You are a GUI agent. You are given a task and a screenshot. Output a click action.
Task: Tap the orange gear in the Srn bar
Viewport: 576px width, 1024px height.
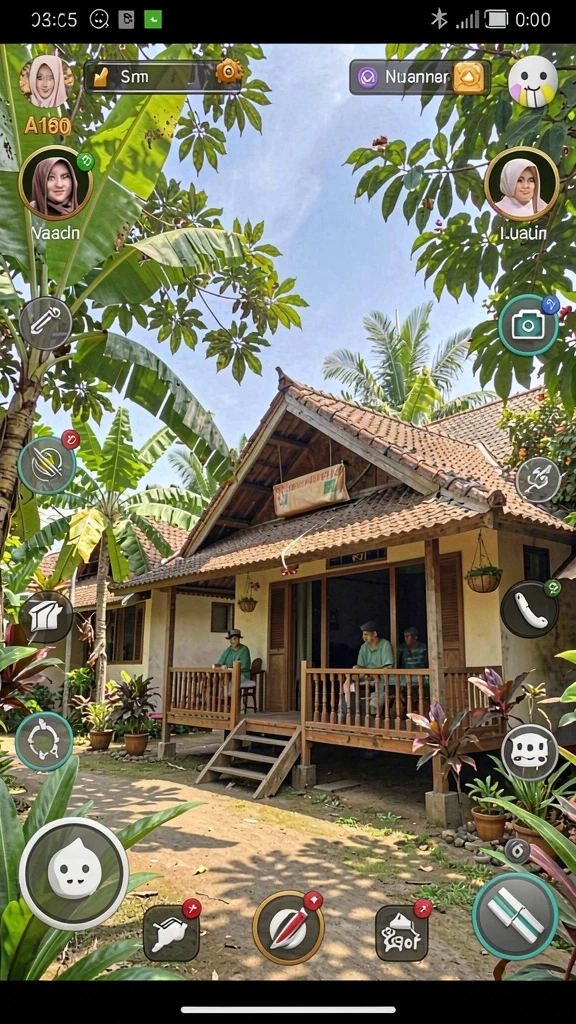pos(229,72)
